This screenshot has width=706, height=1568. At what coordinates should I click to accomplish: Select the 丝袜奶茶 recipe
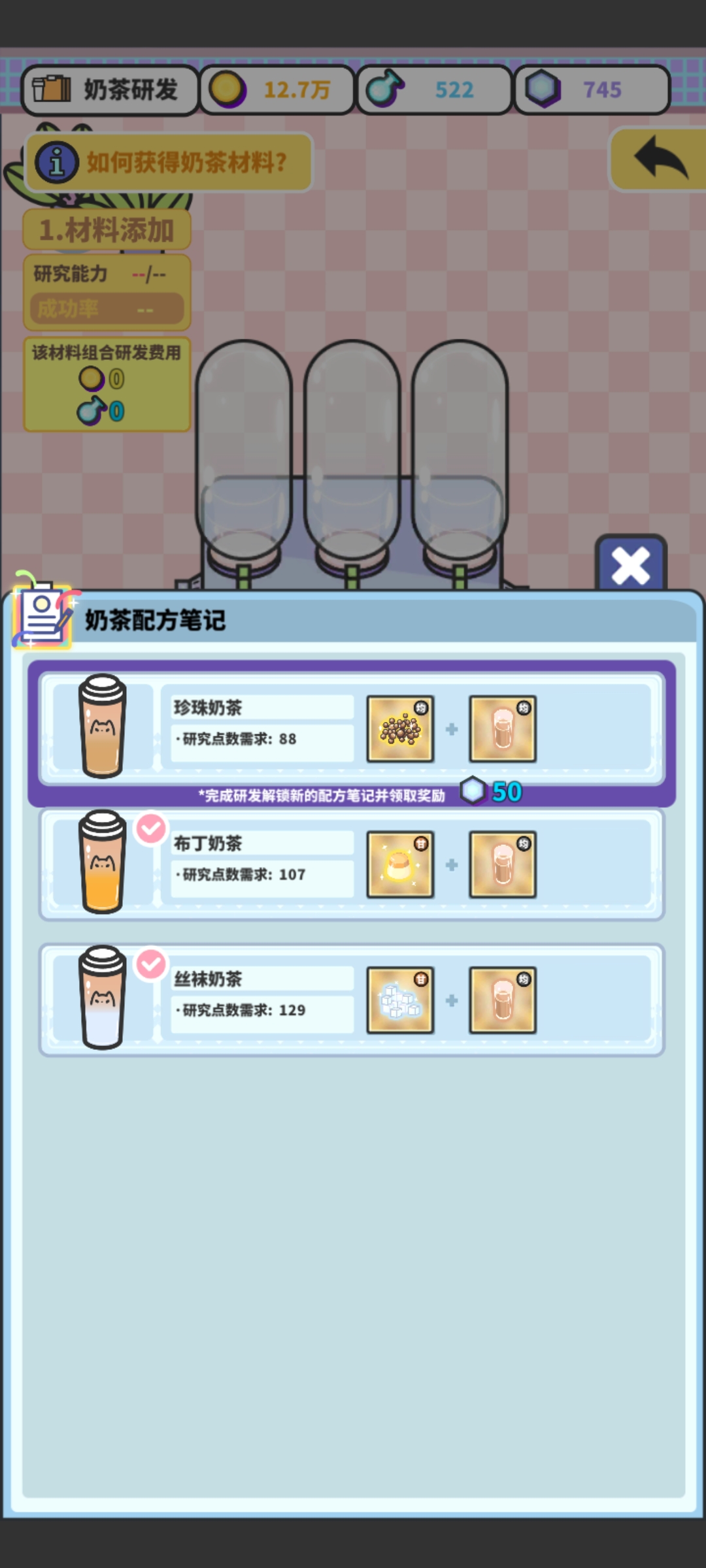(x=352, y=1000)
